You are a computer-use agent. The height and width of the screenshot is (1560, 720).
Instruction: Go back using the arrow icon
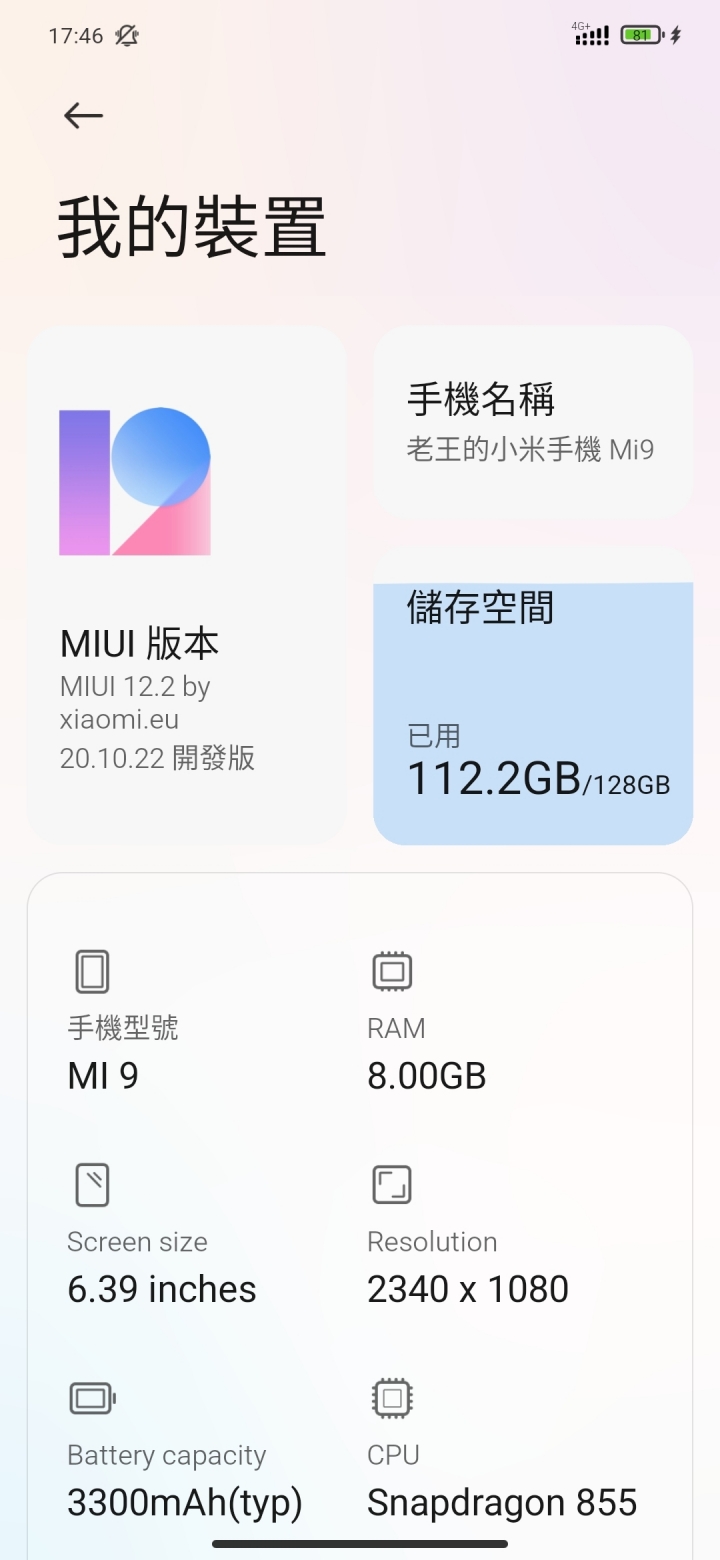[x=83, y=116]
